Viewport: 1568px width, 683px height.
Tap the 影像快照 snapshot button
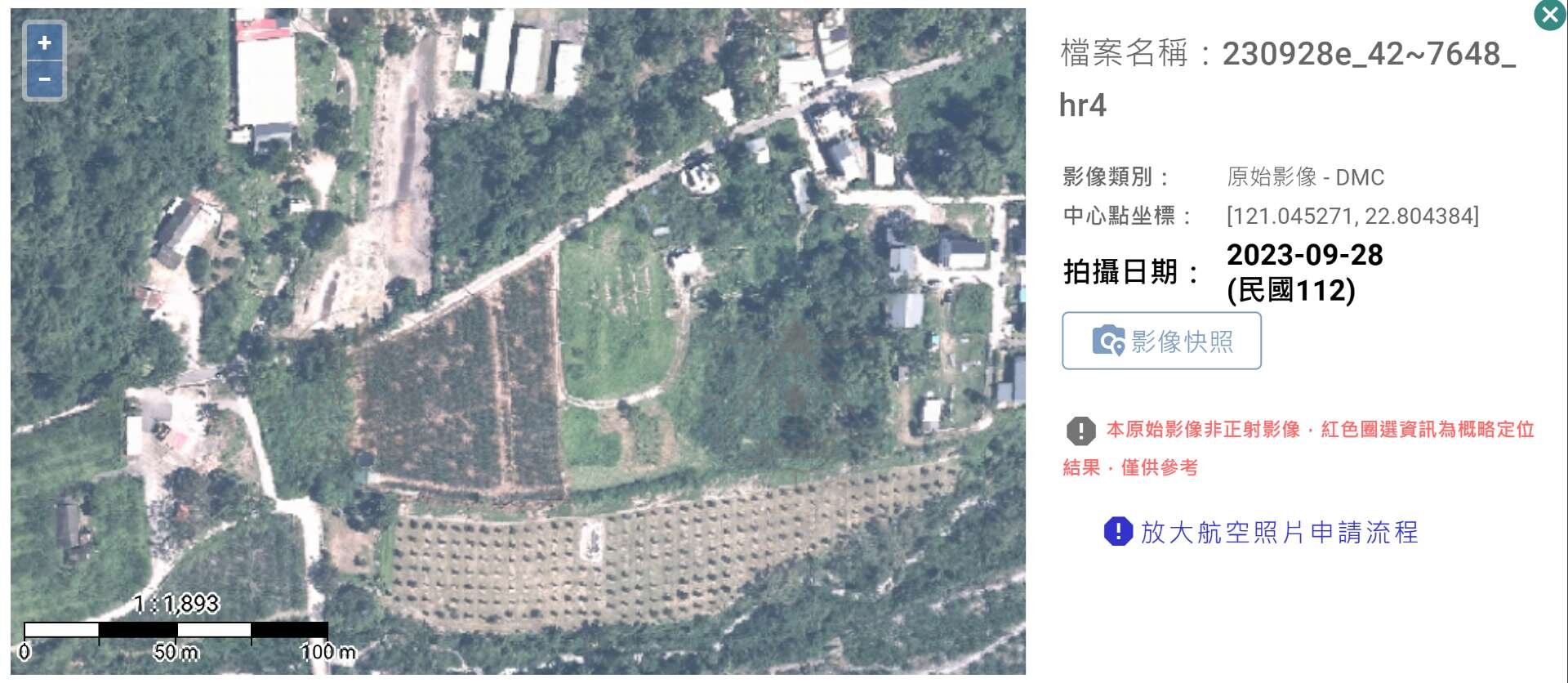click(x=1161, y=341)
